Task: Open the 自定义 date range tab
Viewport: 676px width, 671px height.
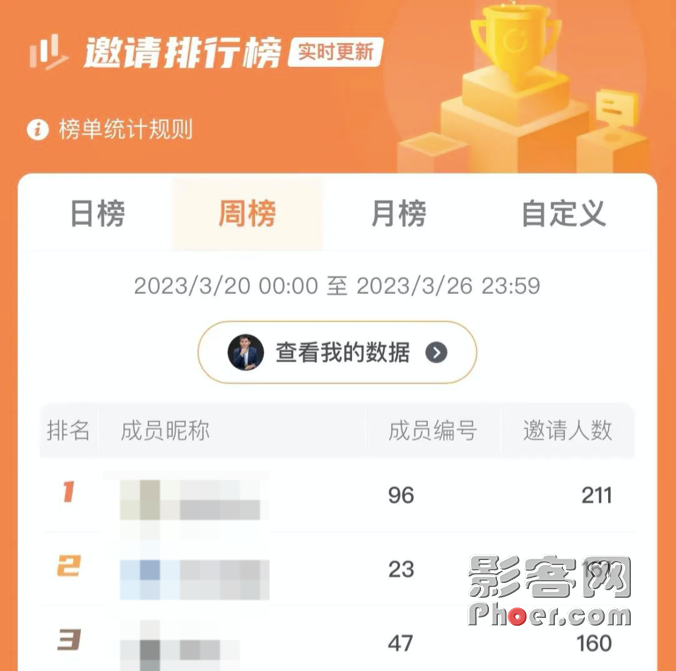Action: click(x=563, y=214)
